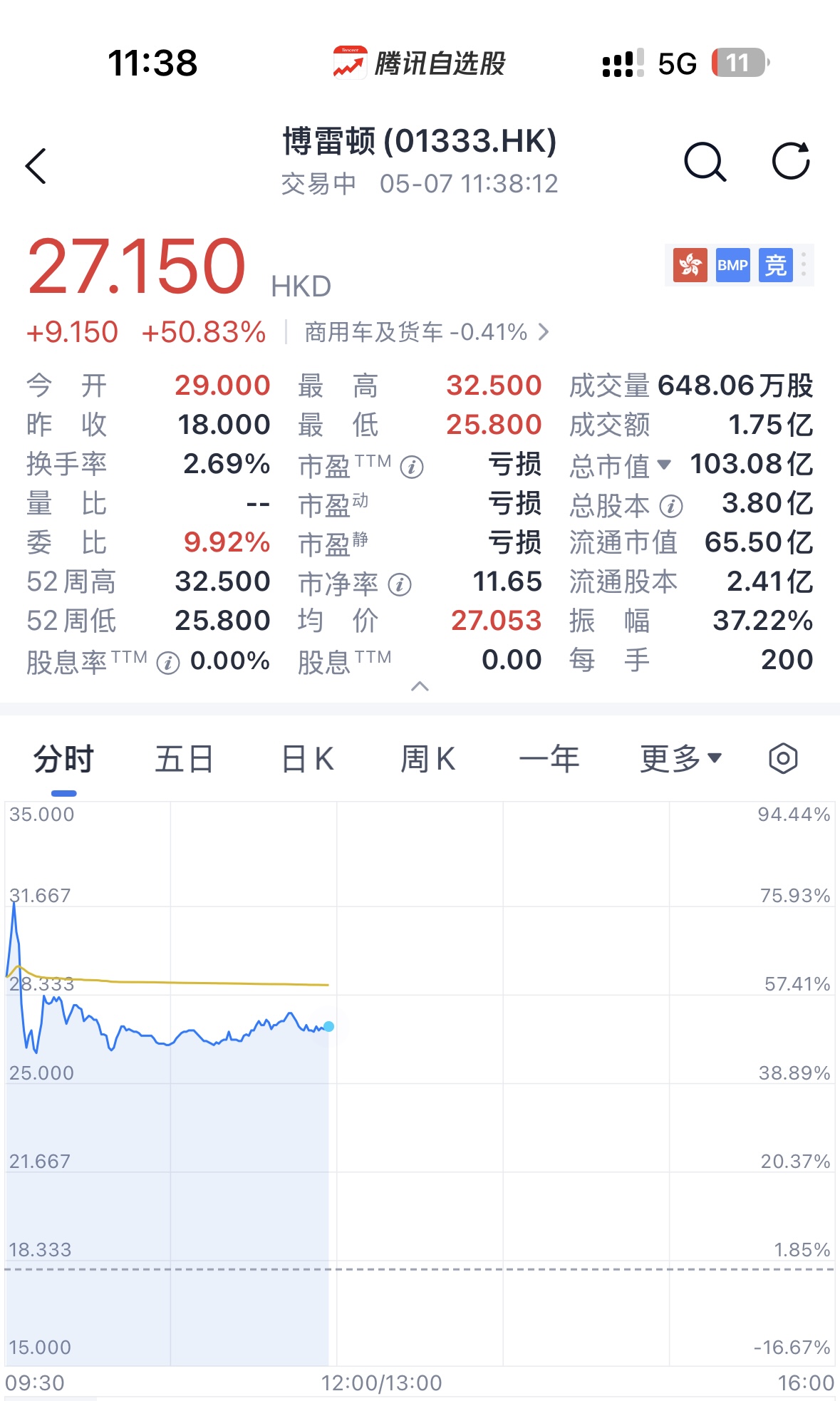Switch to 日K chart tab
The width and height of the screenshot is (840, 1401).
[x=308, y=759]
